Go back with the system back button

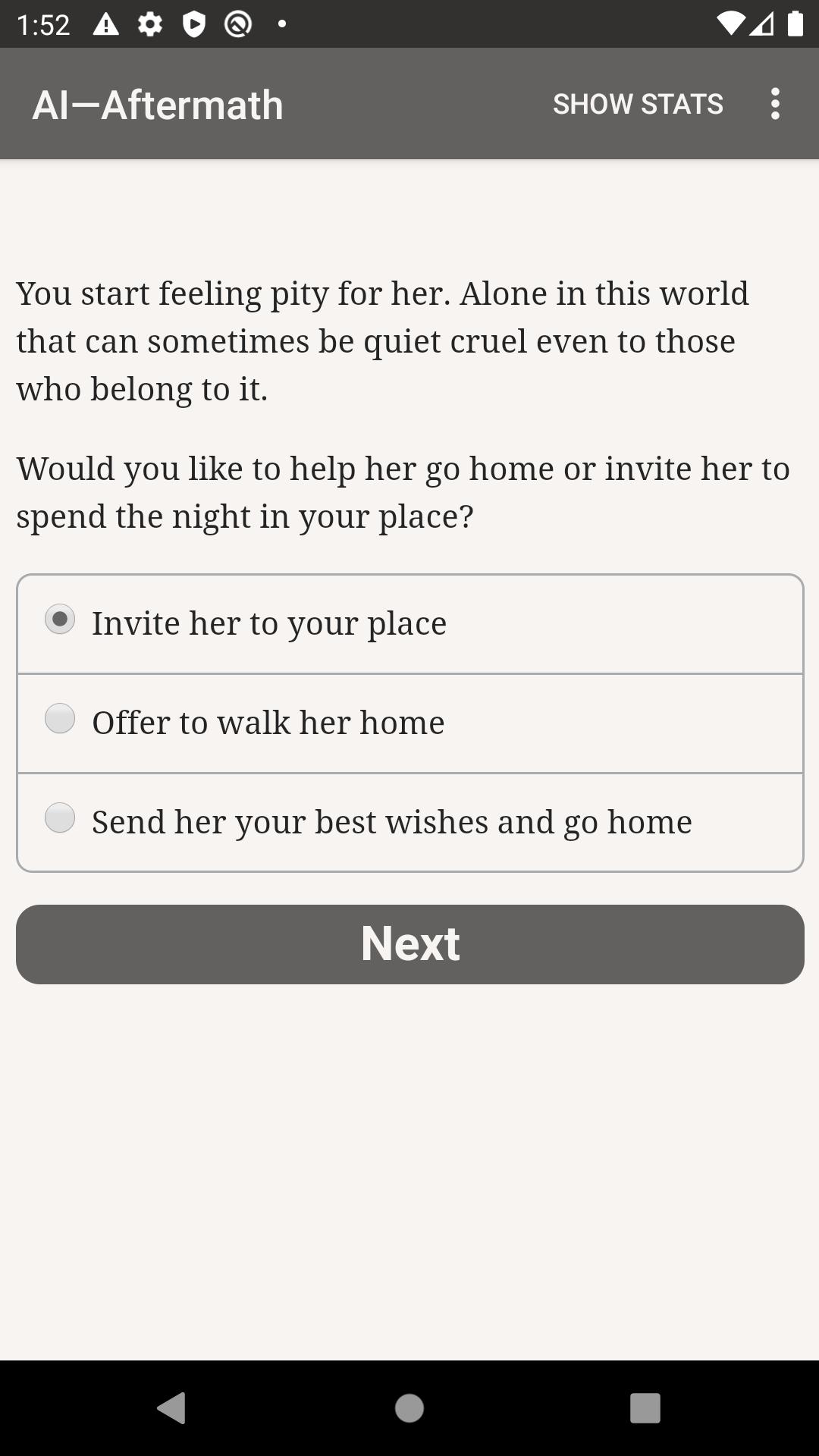click(172, 1408)
